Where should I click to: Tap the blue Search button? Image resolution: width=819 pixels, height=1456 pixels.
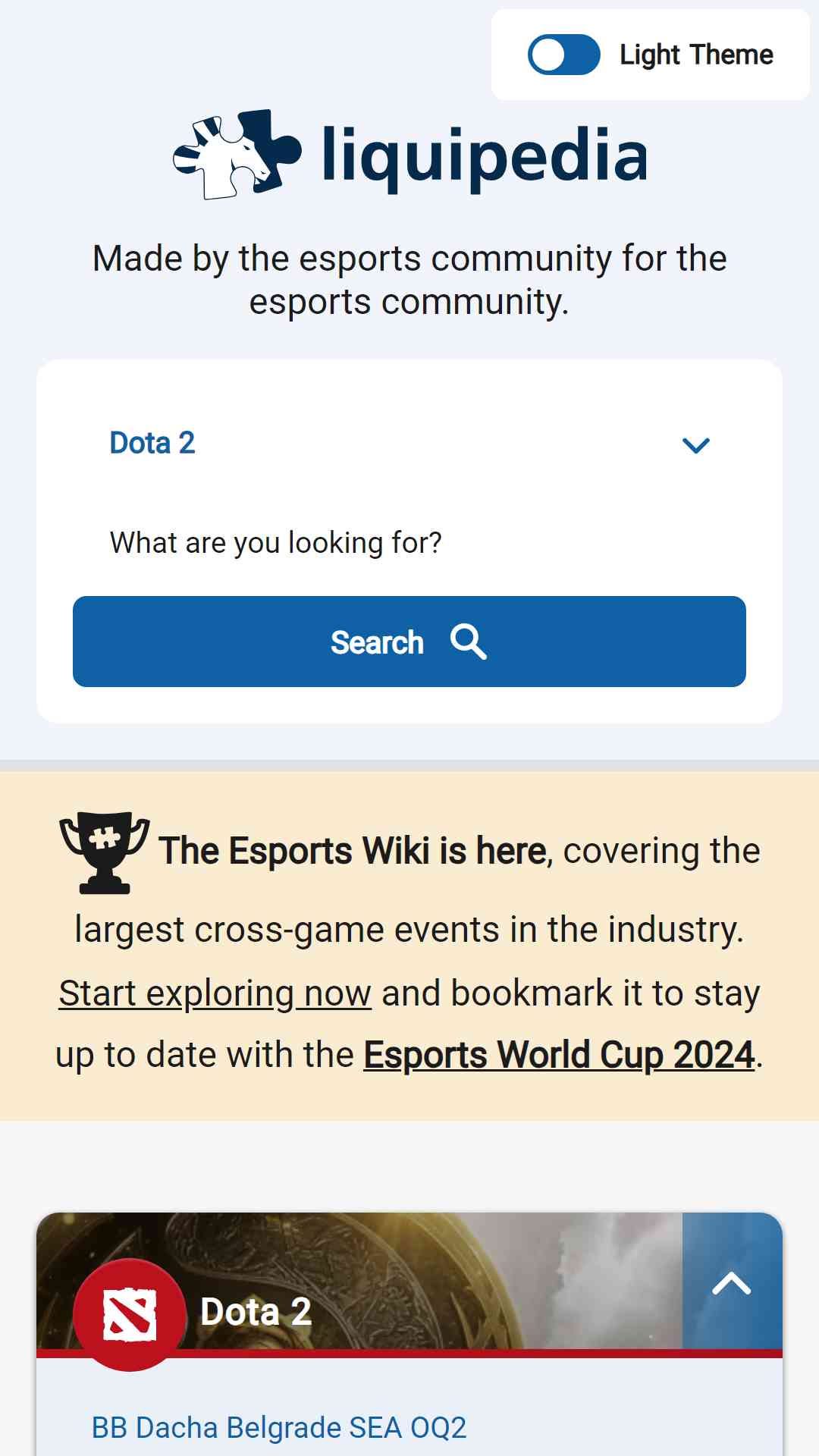point(409,642)
